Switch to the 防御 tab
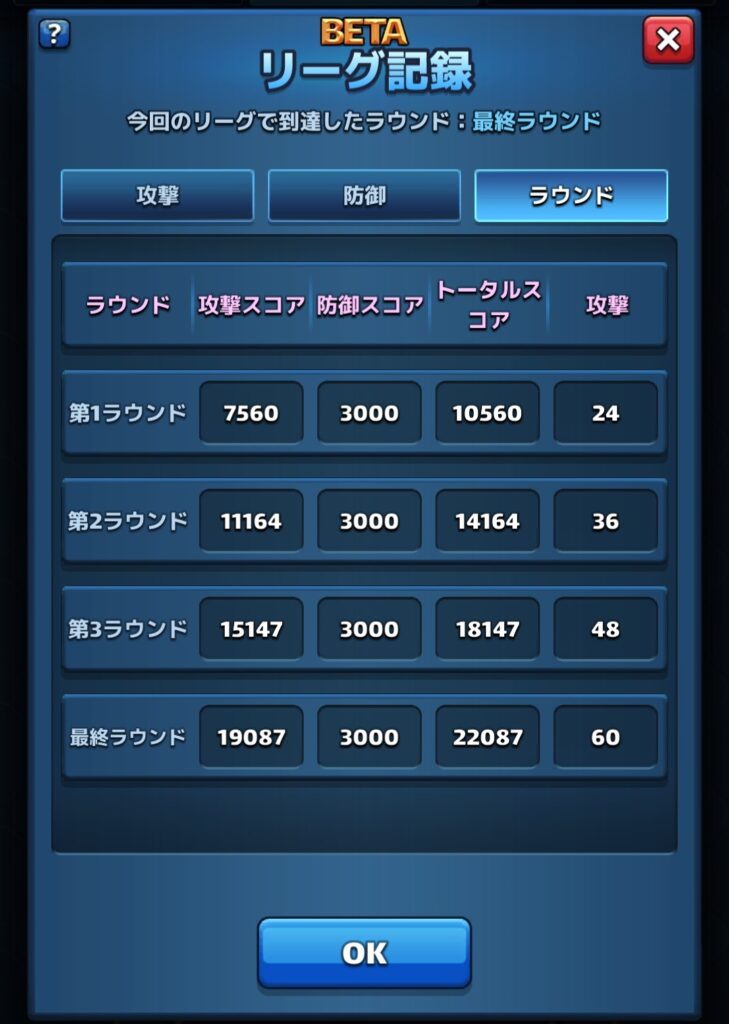 tap(364, 195)
